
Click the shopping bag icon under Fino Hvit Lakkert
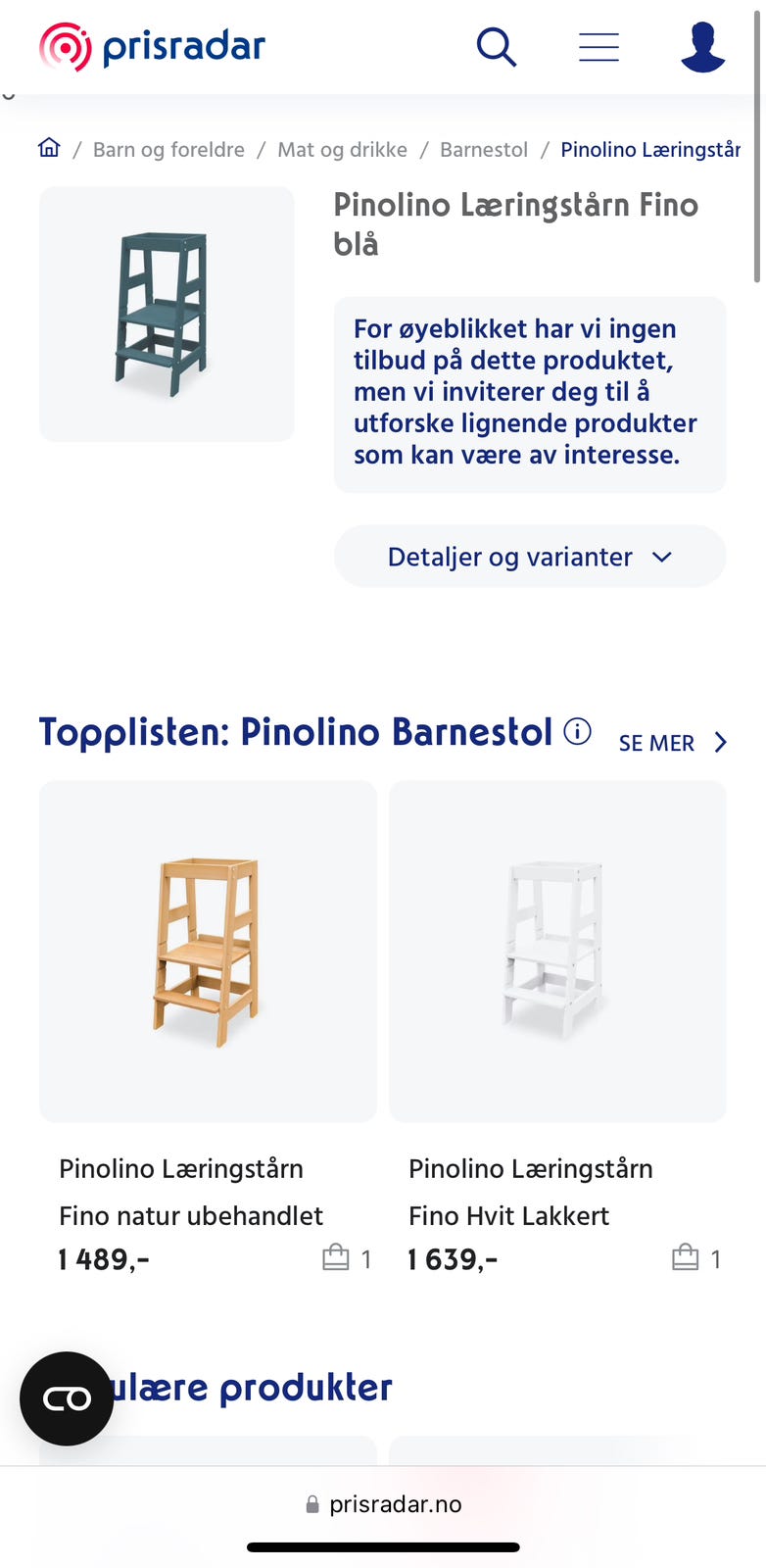click(x=684, y=1257)
